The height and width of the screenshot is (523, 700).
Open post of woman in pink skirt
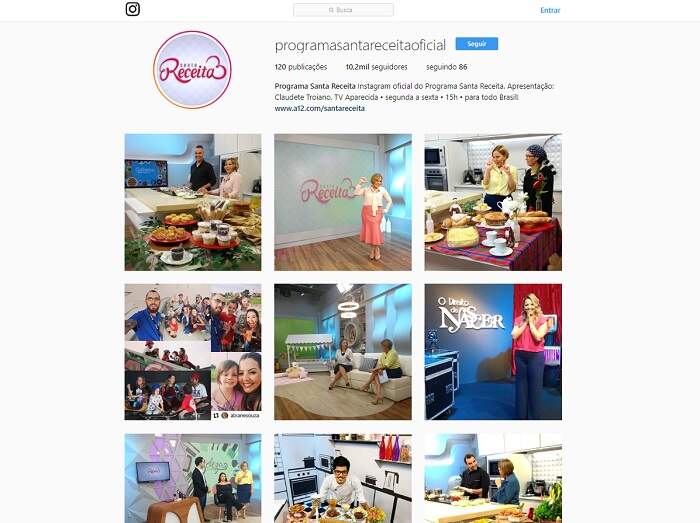(342, 202)
